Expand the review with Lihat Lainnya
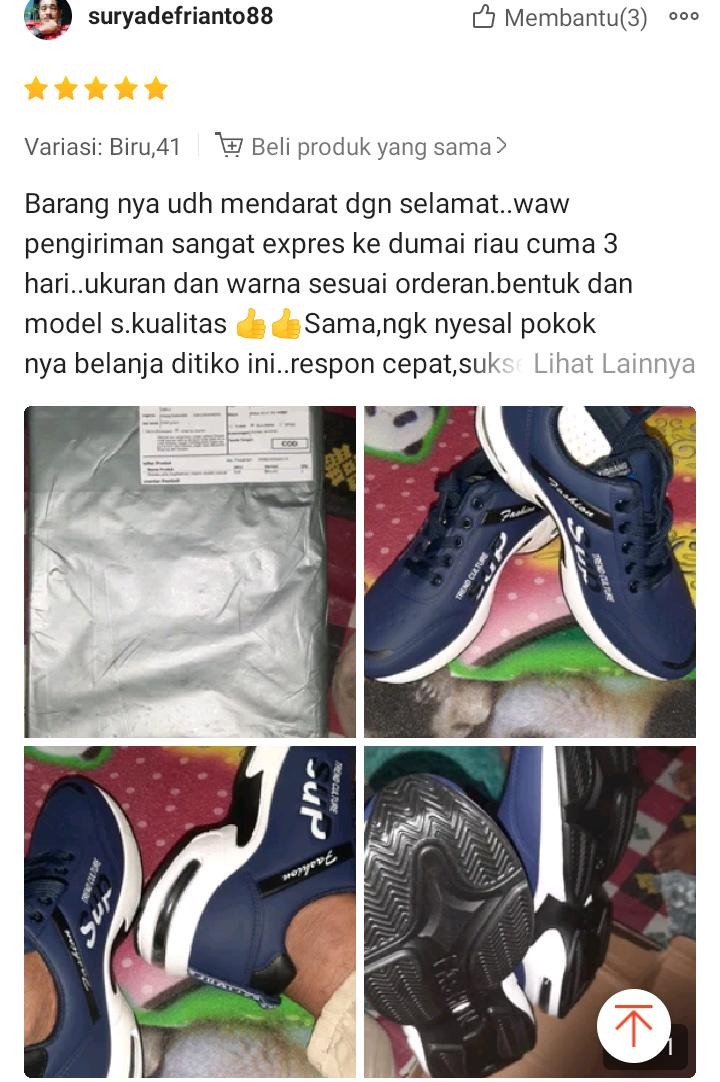 pos(614,364)
